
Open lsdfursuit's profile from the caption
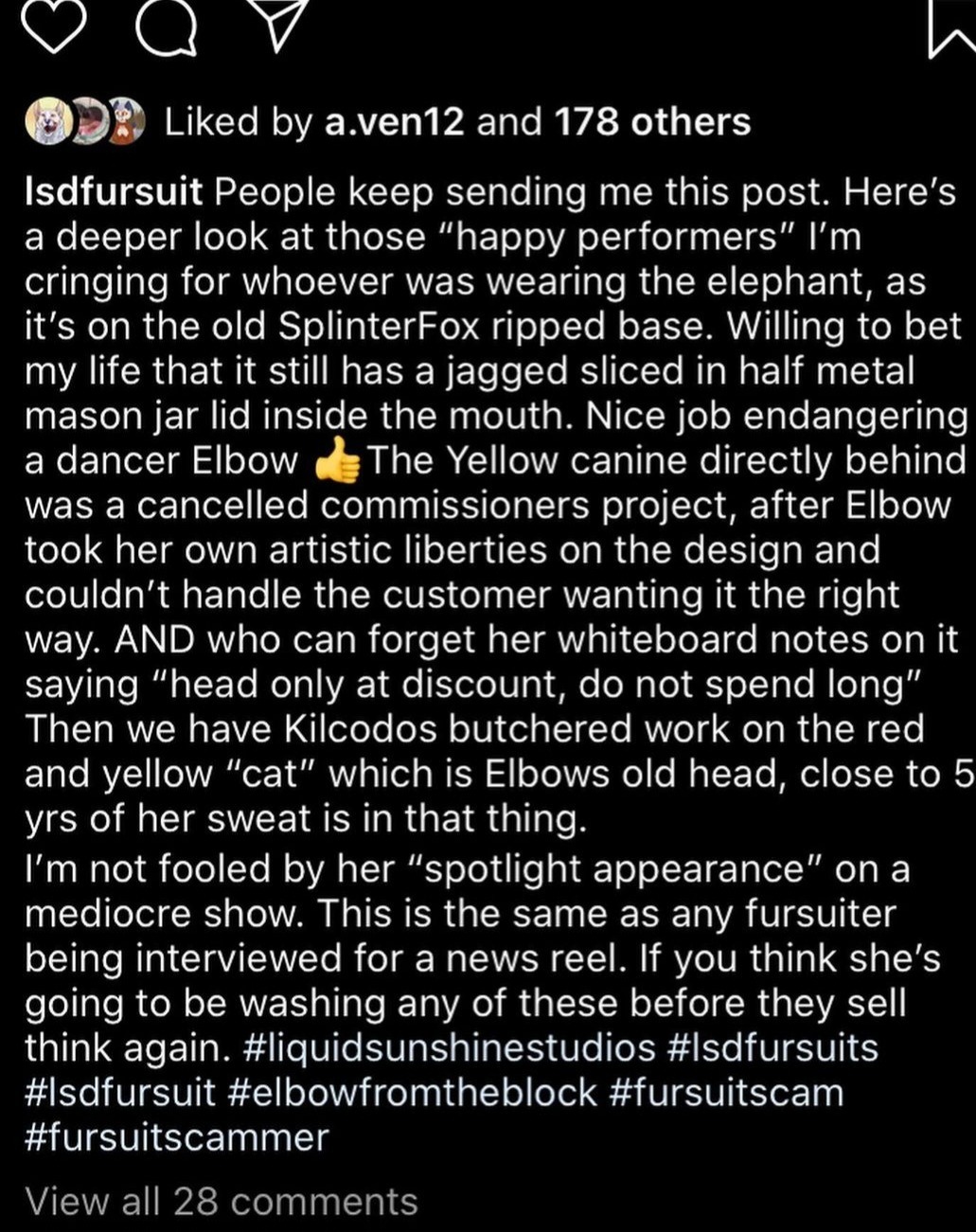point(114,192)
